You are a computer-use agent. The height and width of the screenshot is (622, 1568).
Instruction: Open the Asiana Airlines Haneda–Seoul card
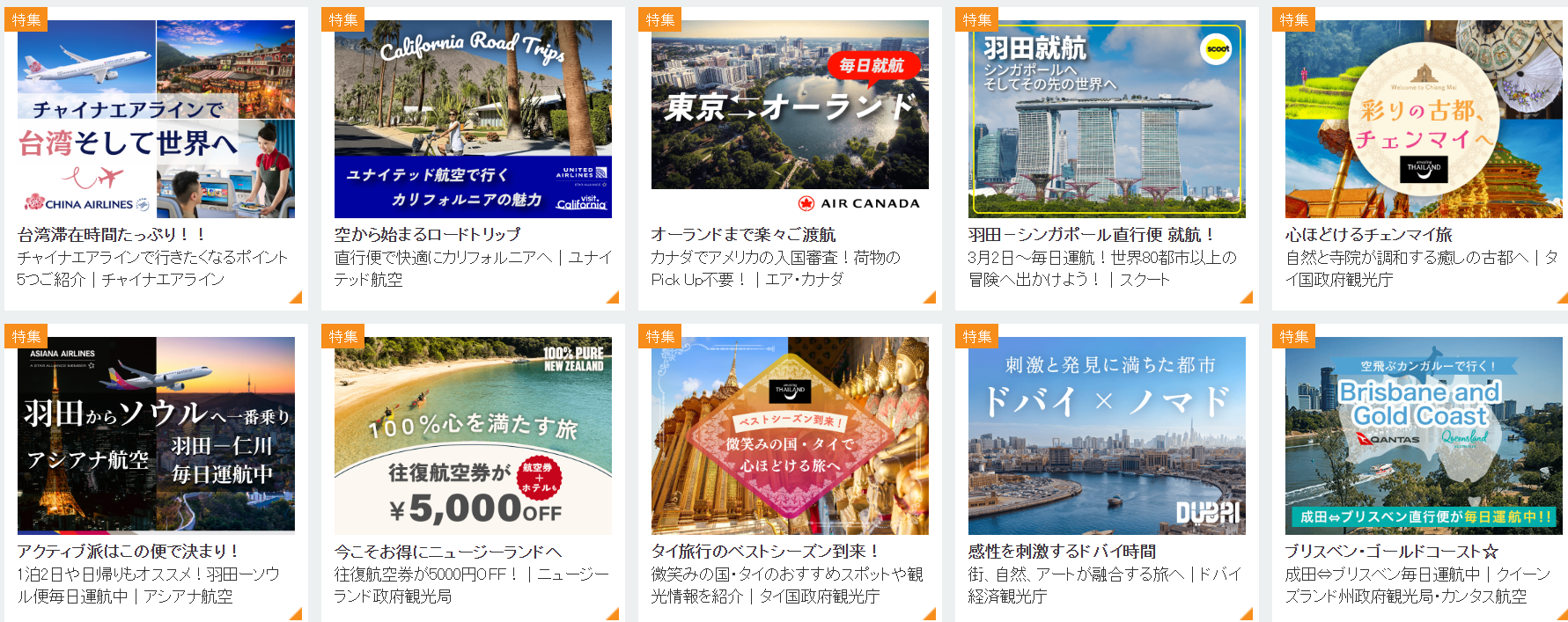click(156, 436)
